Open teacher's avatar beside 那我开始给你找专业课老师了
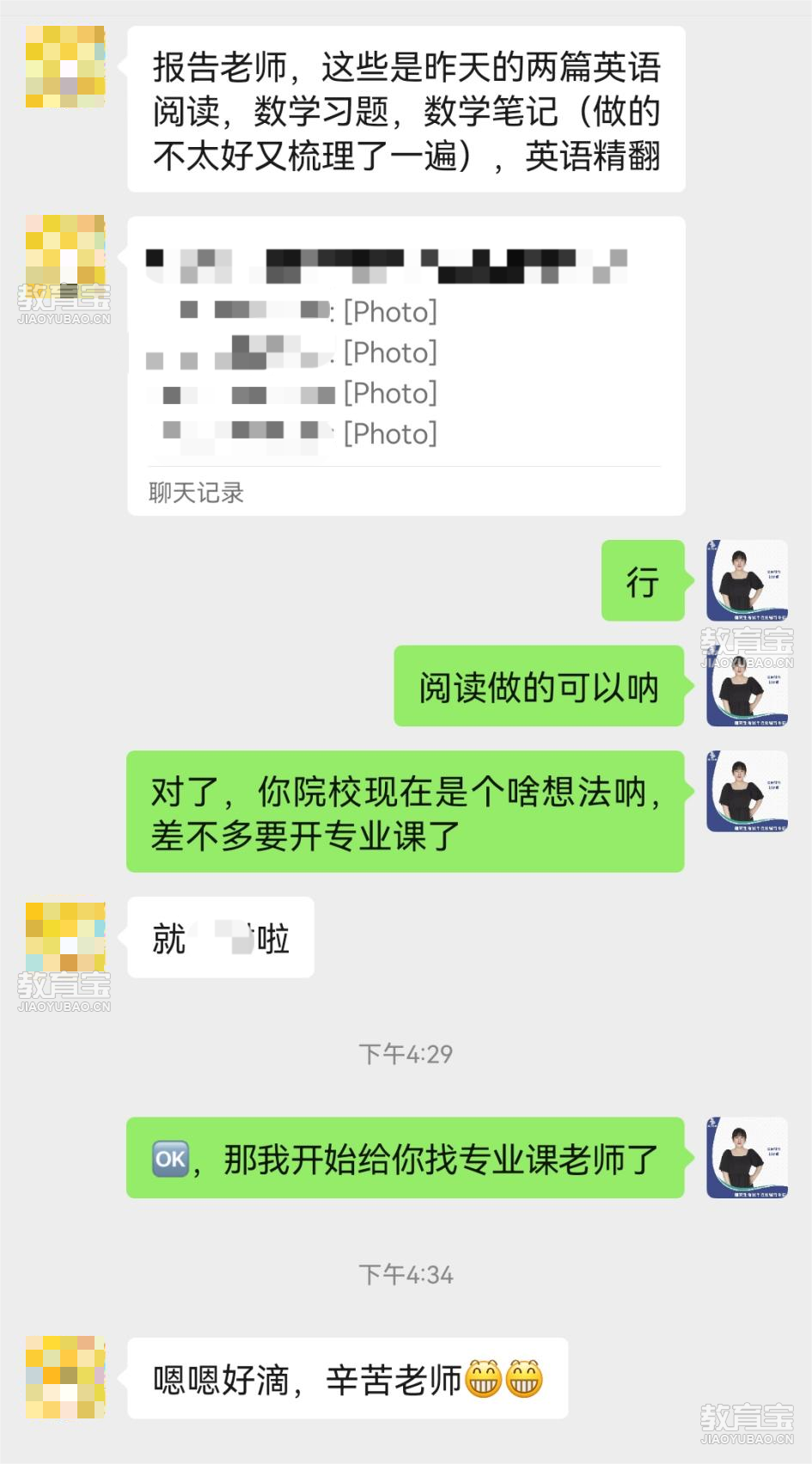This screenshot has height=1464, width=812. 746,1157
